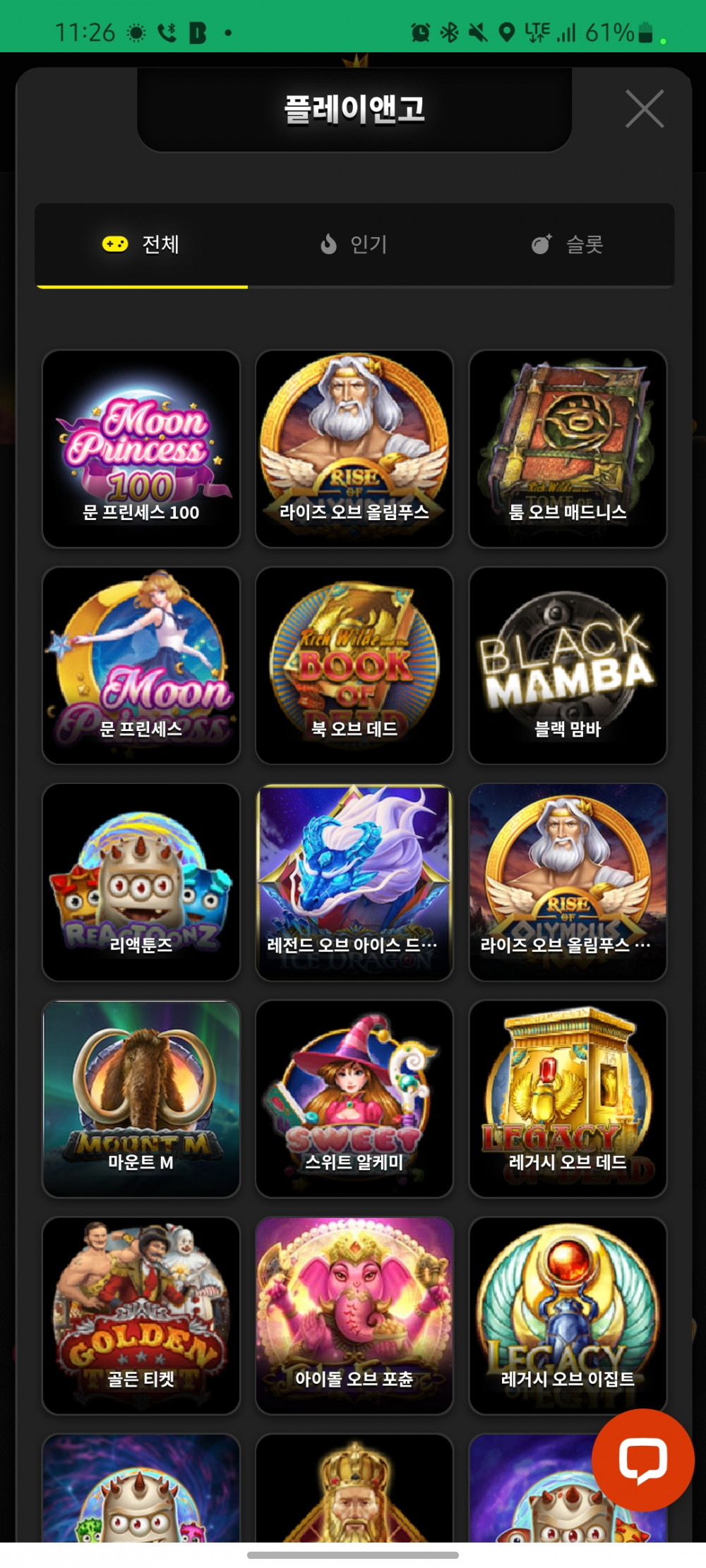The height and width of the screenshot is (1568, 706).
Task: Switch to the 슬롯 tab
Action: pos(567,244)
